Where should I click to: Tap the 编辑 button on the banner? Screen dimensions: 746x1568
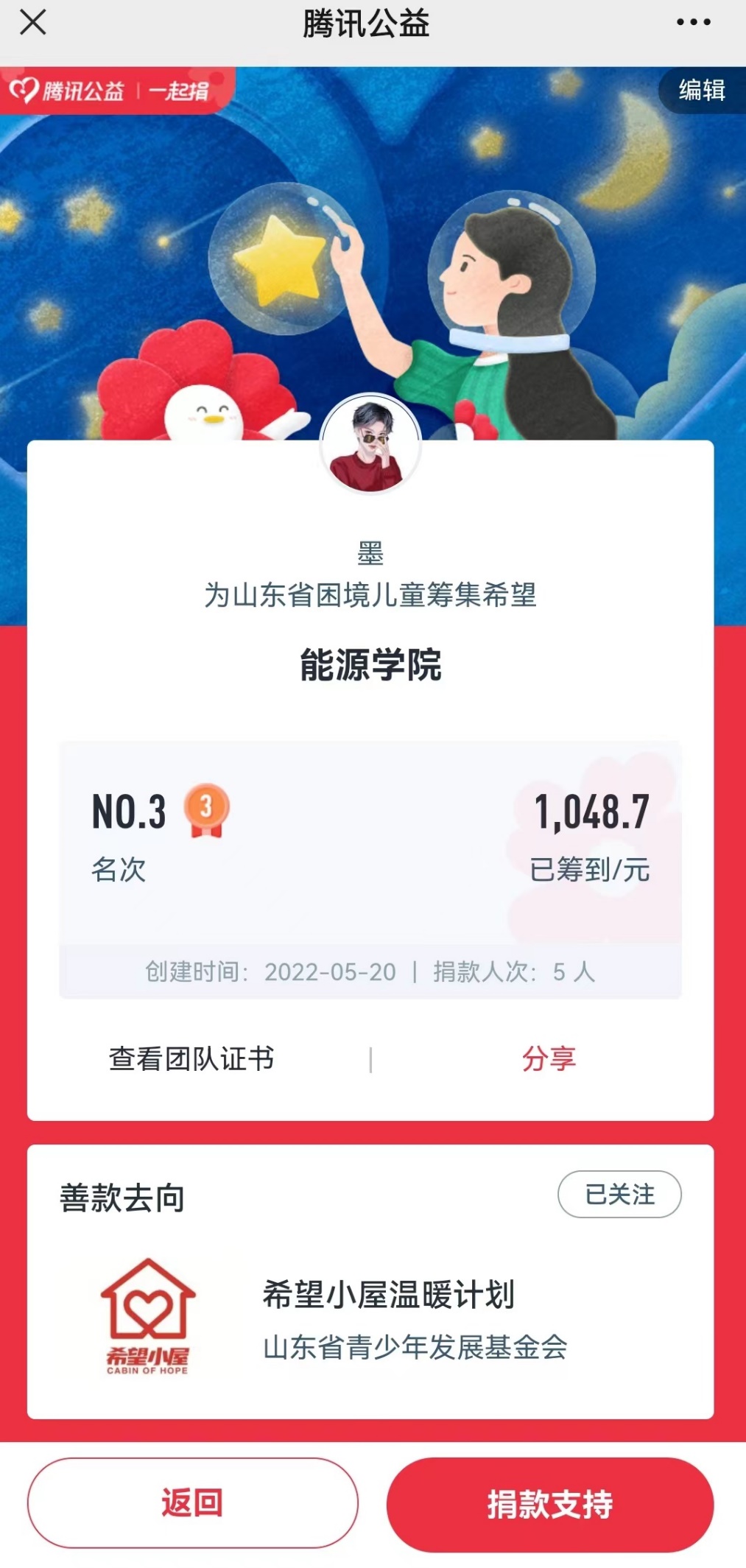coord(701,91)
